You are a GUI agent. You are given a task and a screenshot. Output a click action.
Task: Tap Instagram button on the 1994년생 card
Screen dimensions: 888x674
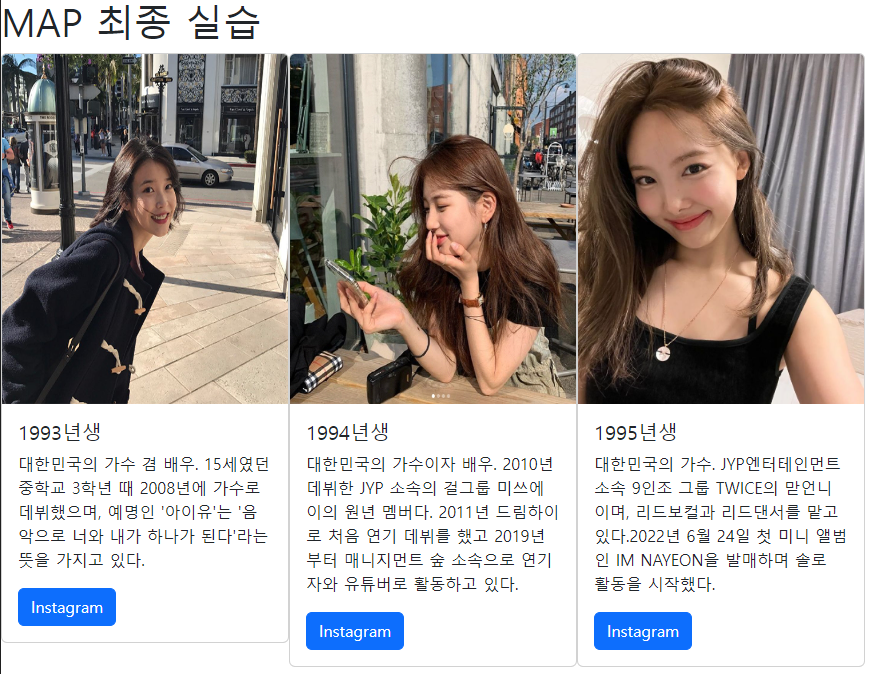(355, 631)
